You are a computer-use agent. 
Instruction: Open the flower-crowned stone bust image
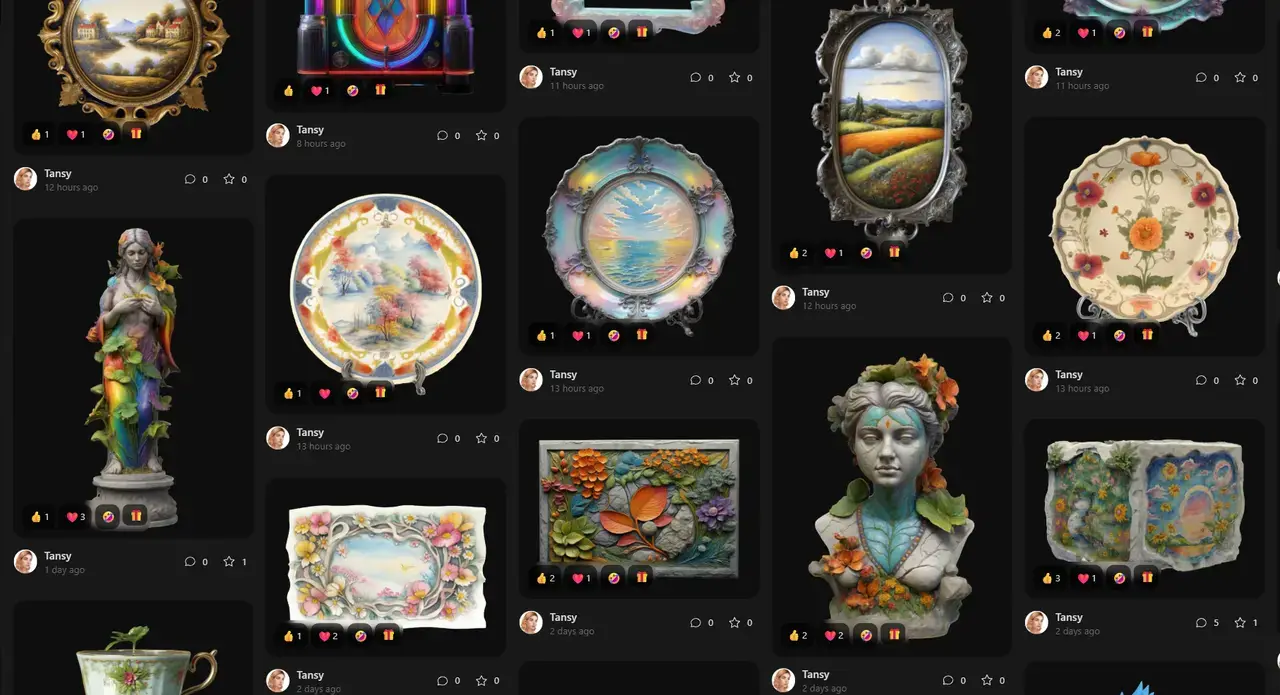coord(891,480)
